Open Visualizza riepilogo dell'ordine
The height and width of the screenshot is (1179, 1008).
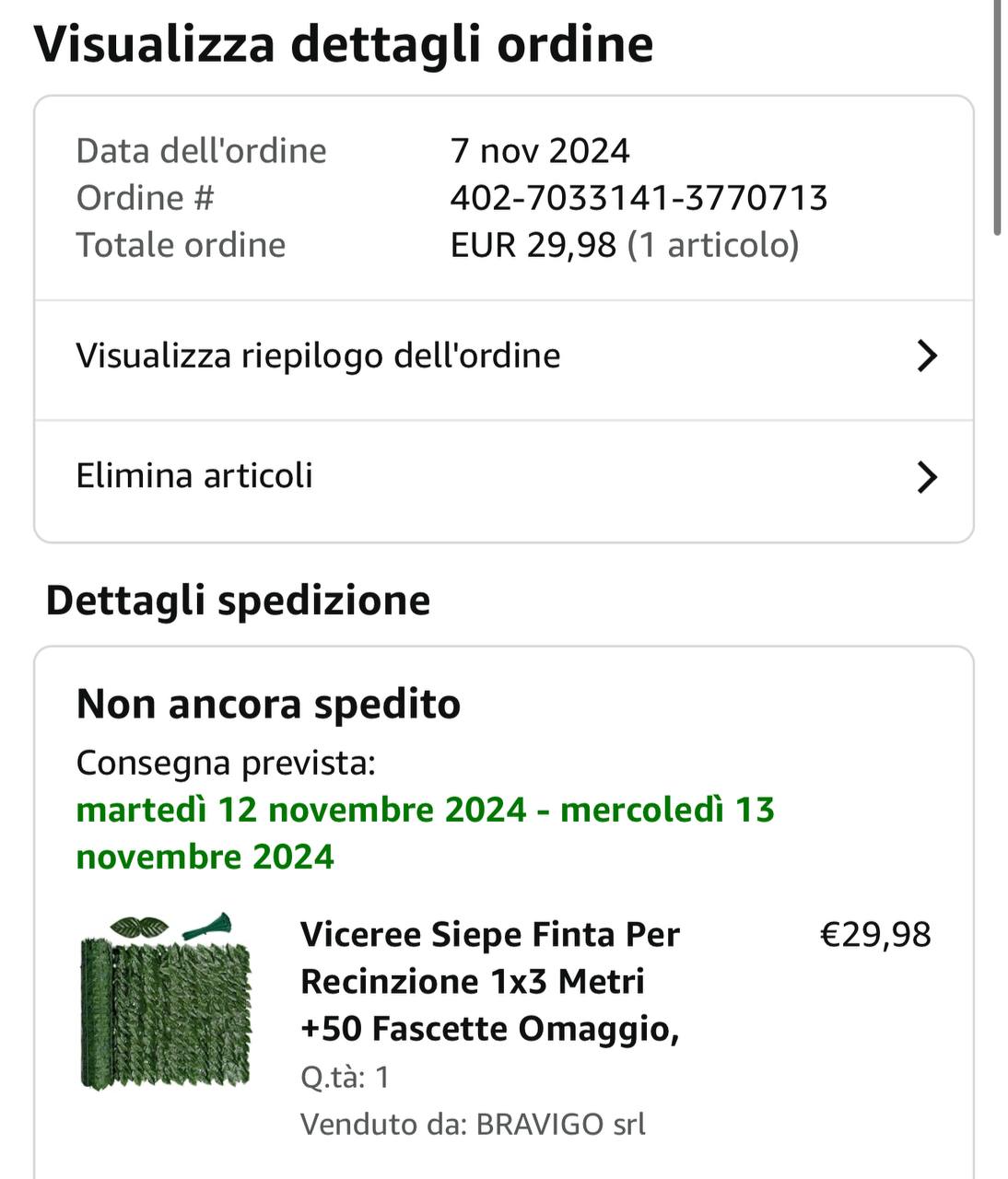click(x=503, y=356)
